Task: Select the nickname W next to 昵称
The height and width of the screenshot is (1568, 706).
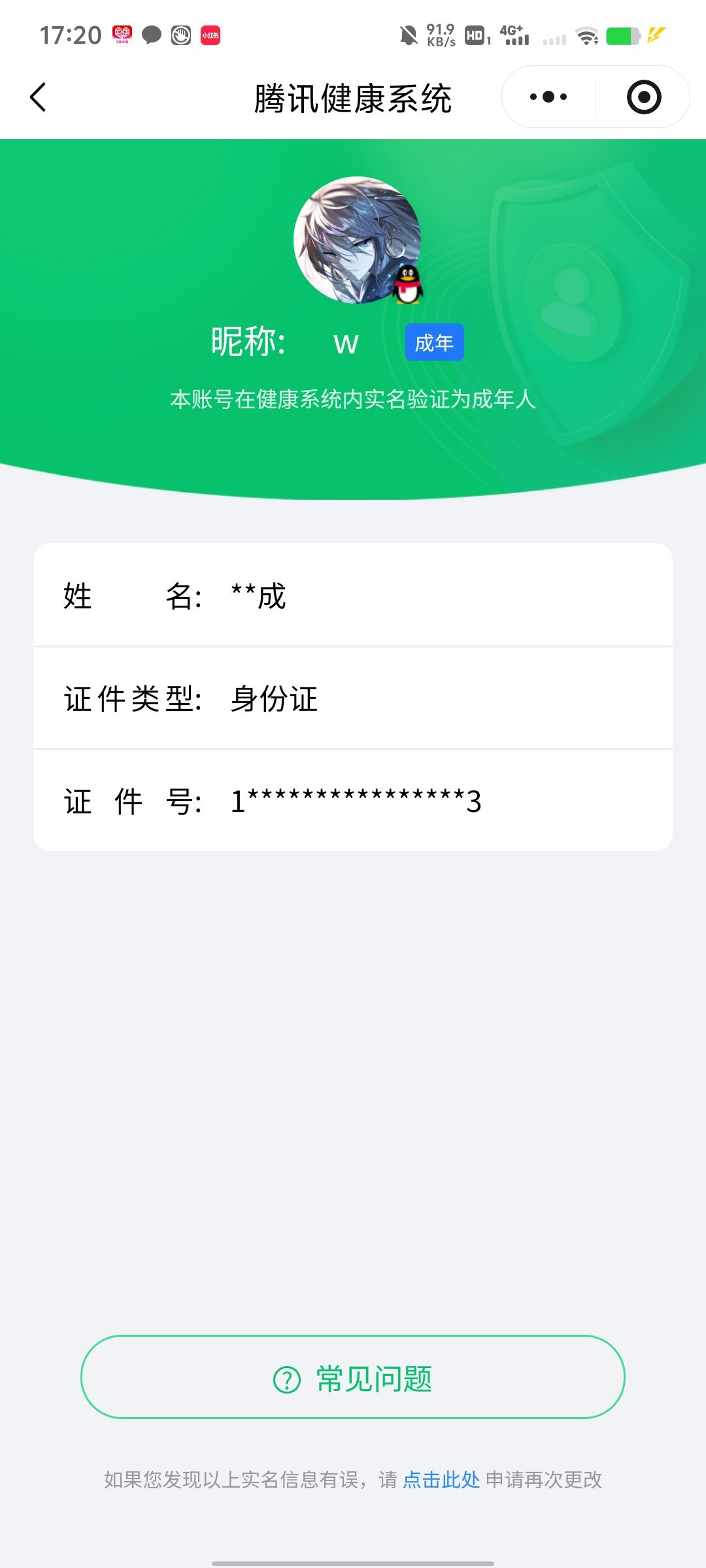Action: pyautogui.click(x=346, y=342)
